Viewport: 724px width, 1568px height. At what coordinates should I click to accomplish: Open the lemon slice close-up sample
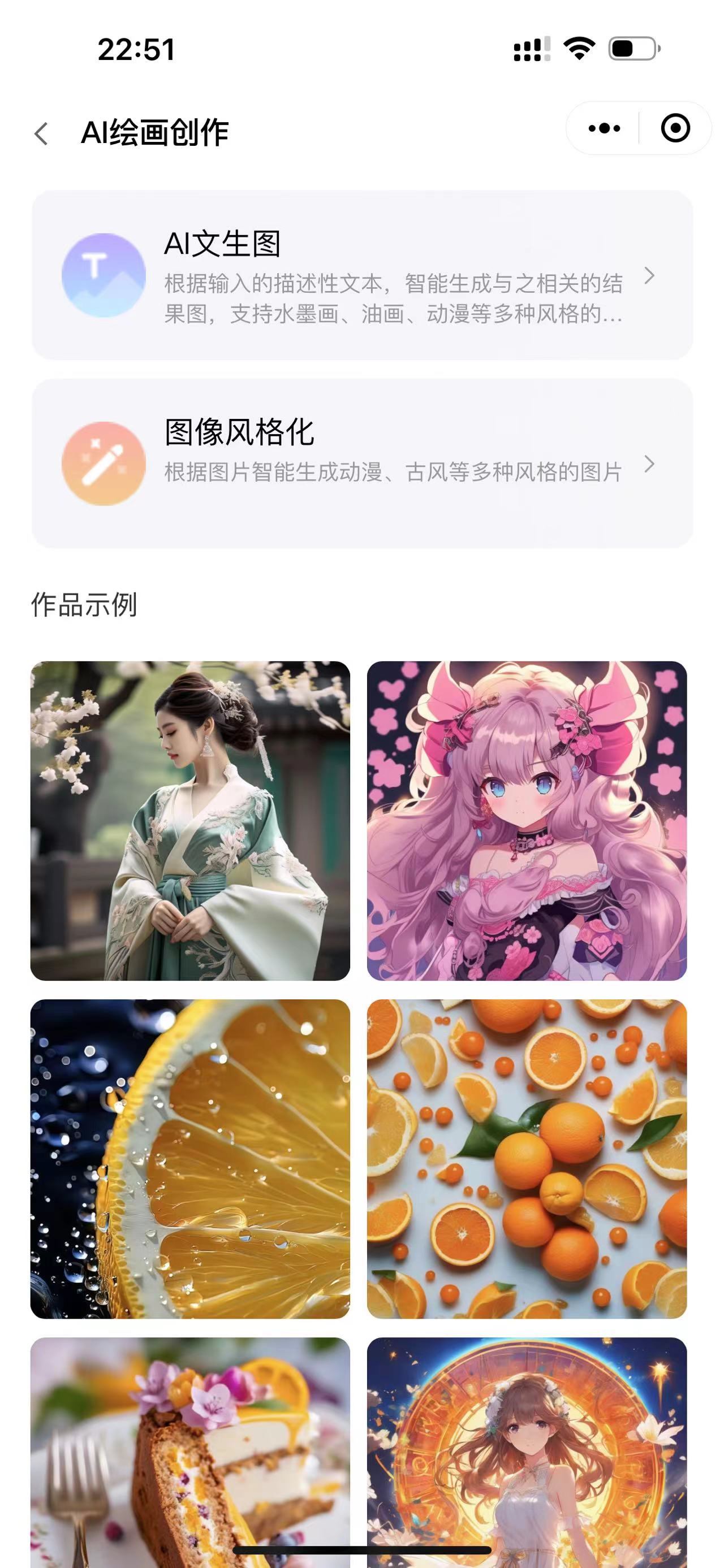click(x=190, y=1158)
